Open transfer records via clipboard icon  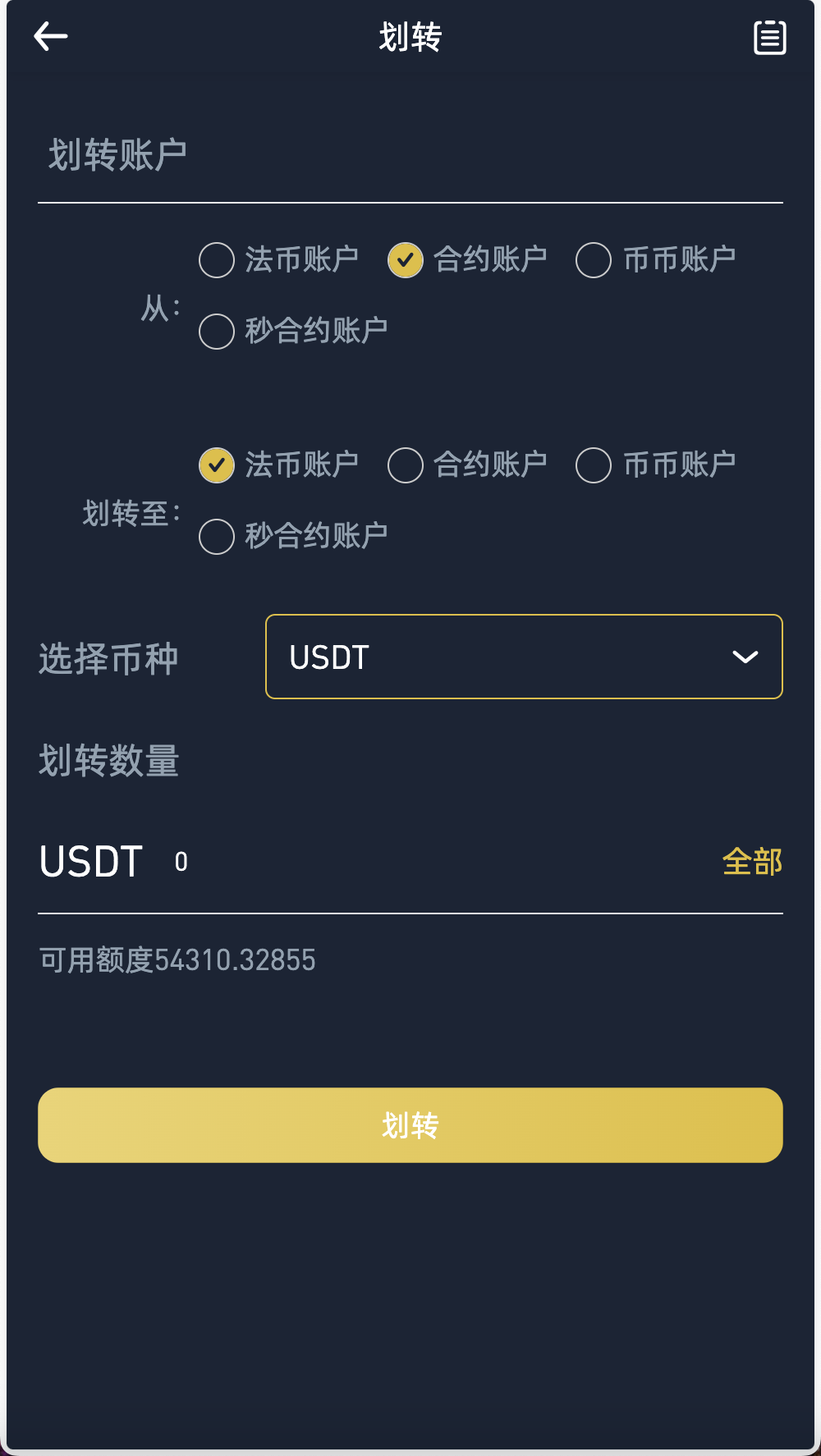coord(770,36)
